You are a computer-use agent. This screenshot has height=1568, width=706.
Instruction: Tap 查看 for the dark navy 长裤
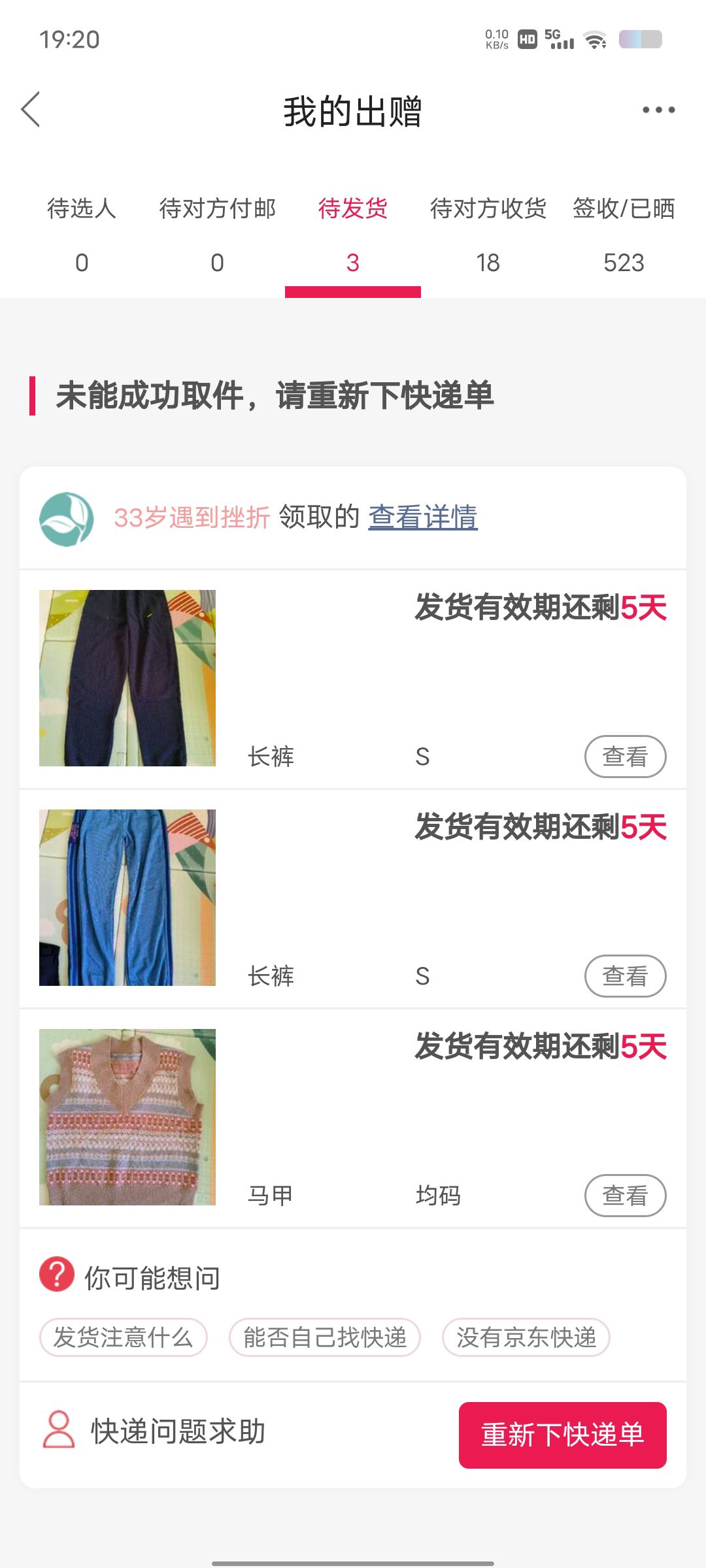point(625,757)
